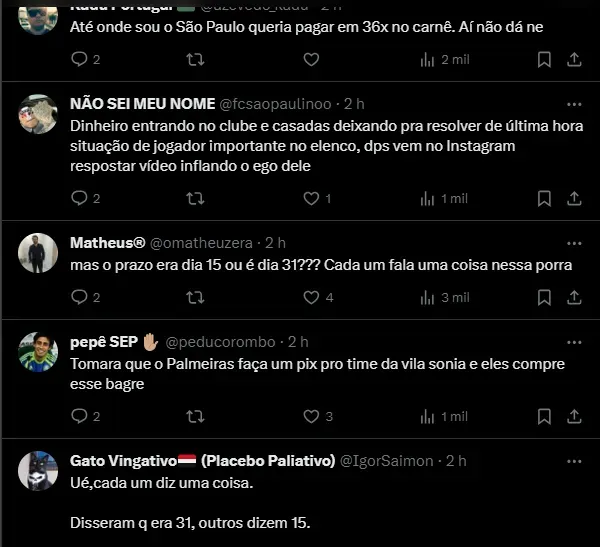Open overflow menu on pepê SEP's tweet
600x547 pixels.
pyautogui.click(x=574, y=342)
